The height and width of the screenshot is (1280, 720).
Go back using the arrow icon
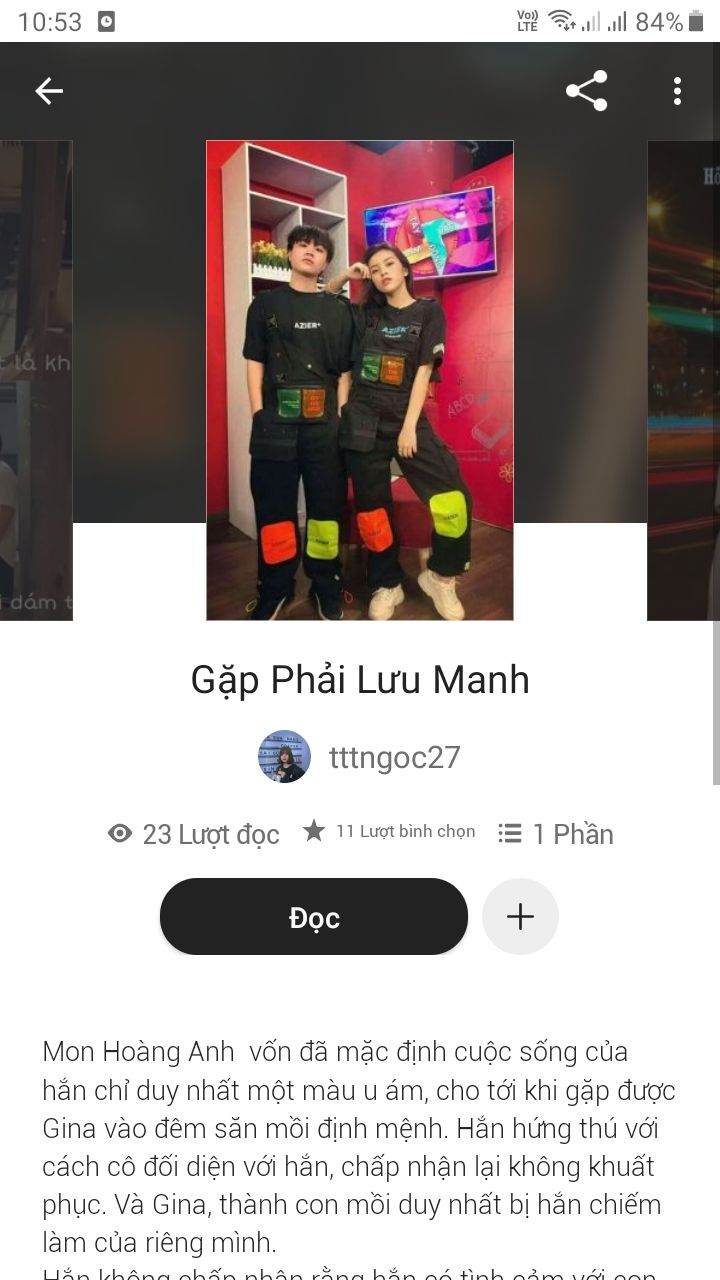[49, 91]
